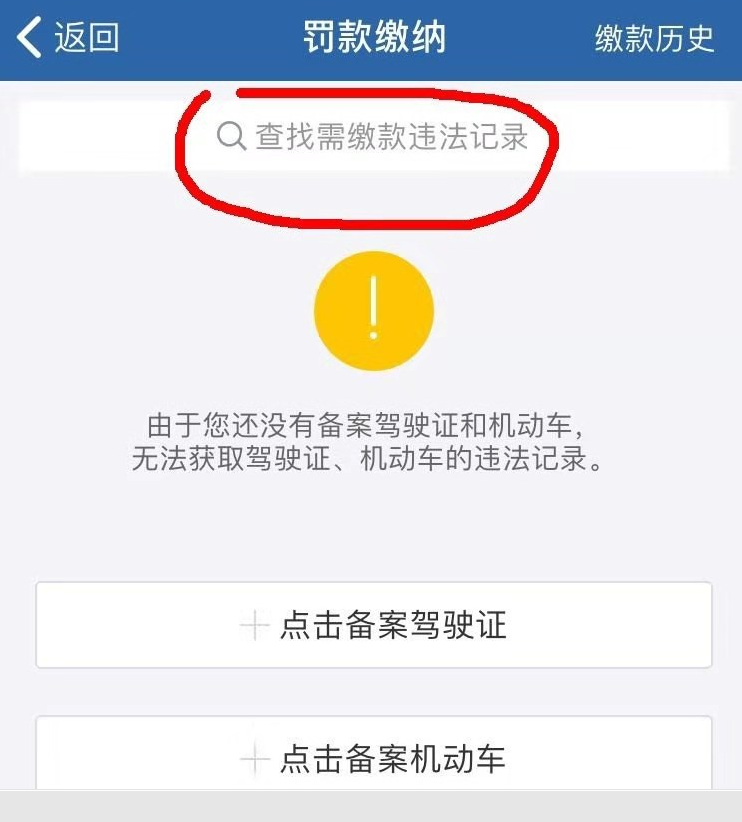
Task: Go back using the 返回 button
Action: click(68, 38)
